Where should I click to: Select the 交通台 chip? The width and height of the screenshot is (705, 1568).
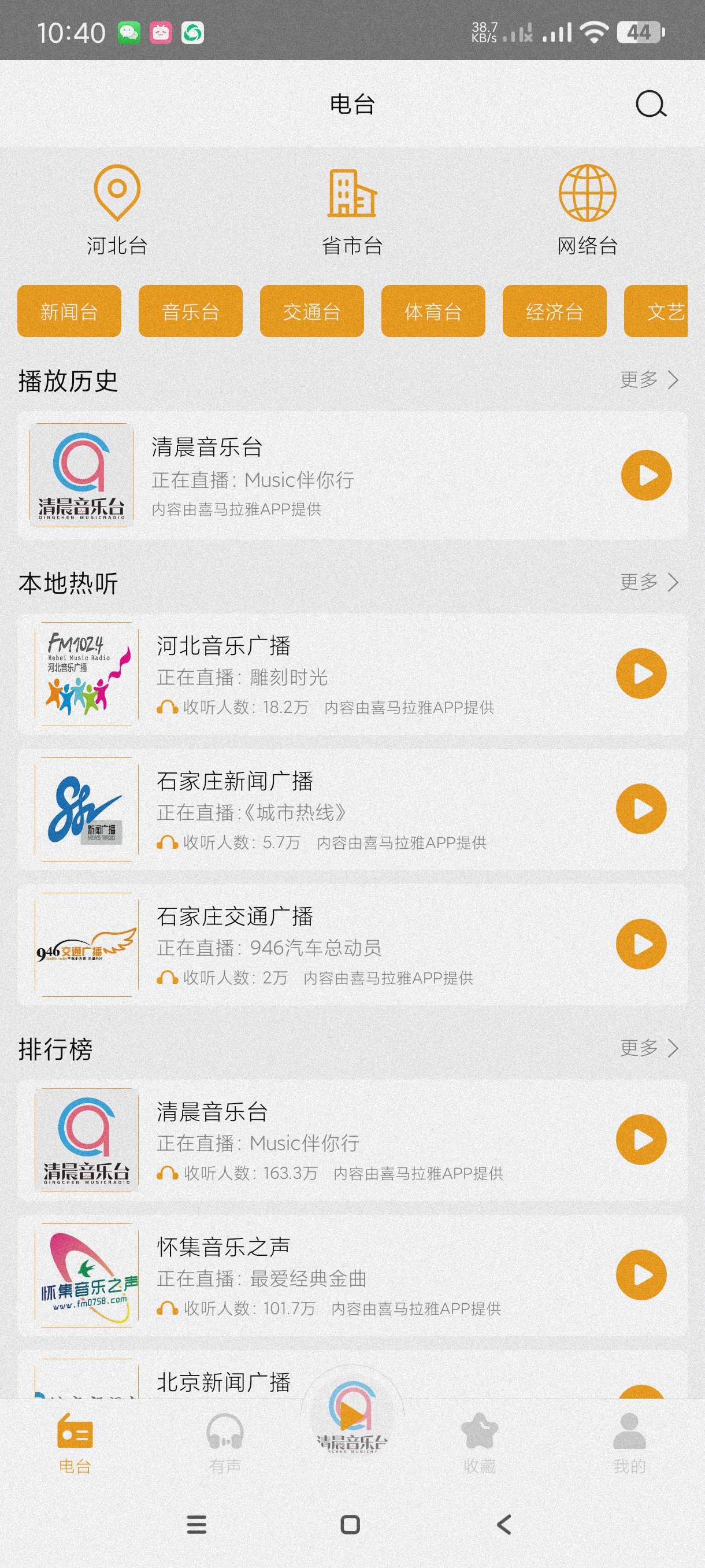pyautogui.click(x=311, y=311)
